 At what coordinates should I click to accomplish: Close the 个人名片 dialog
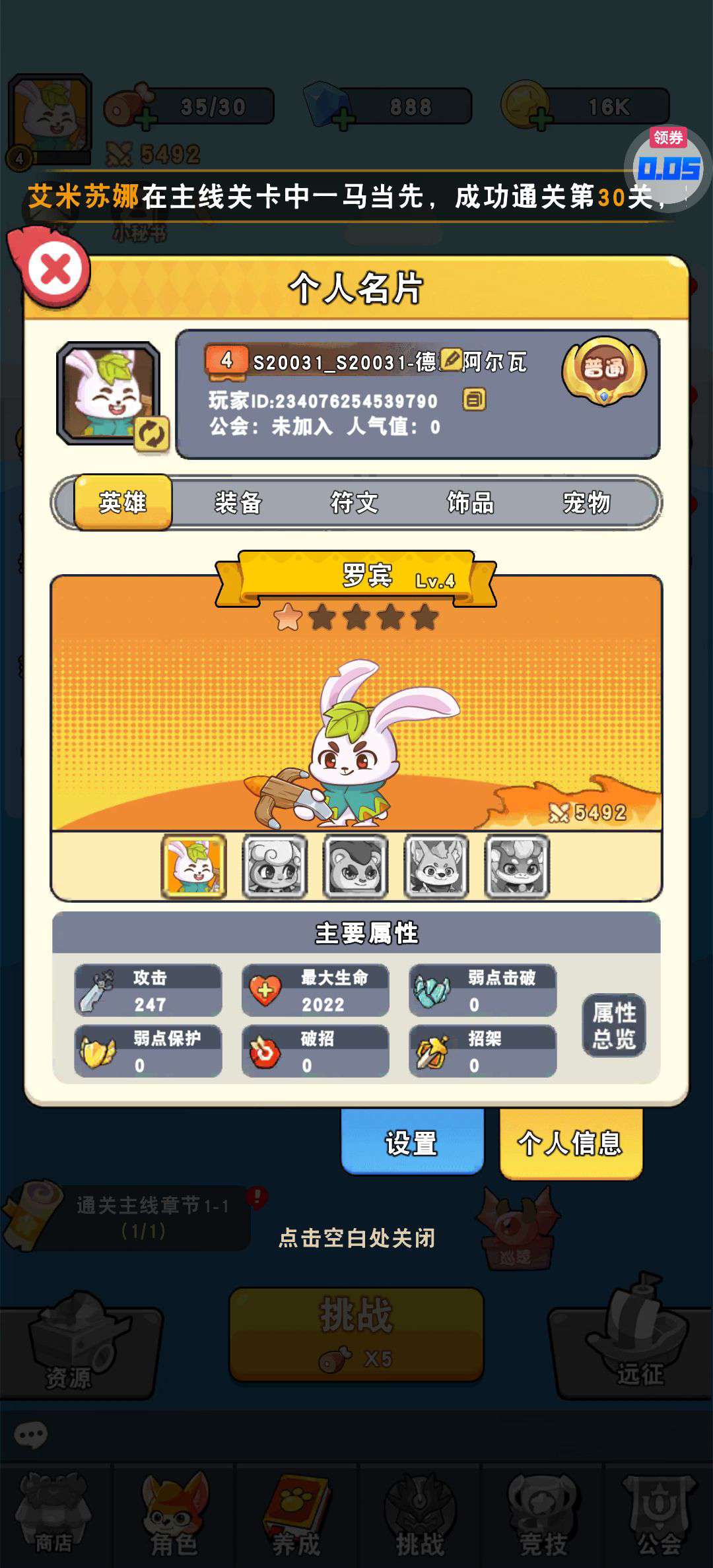[x=55, y=270]
